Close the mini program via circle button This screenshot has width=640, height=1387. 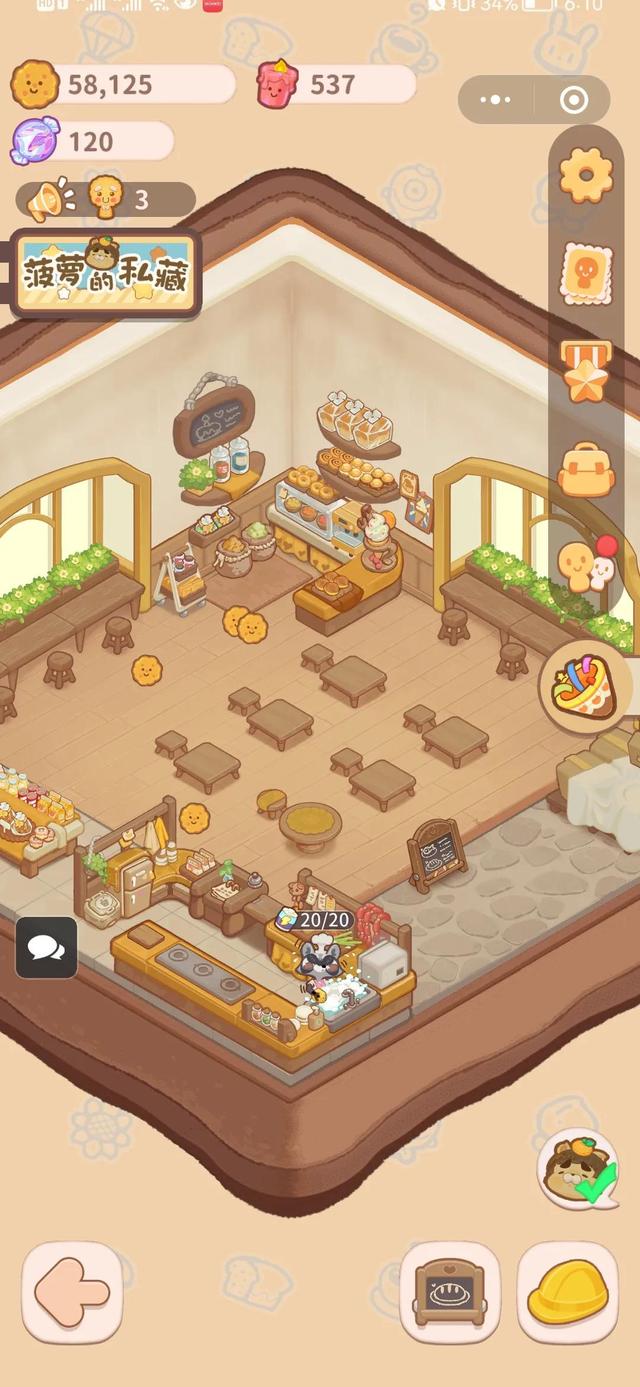573,100
